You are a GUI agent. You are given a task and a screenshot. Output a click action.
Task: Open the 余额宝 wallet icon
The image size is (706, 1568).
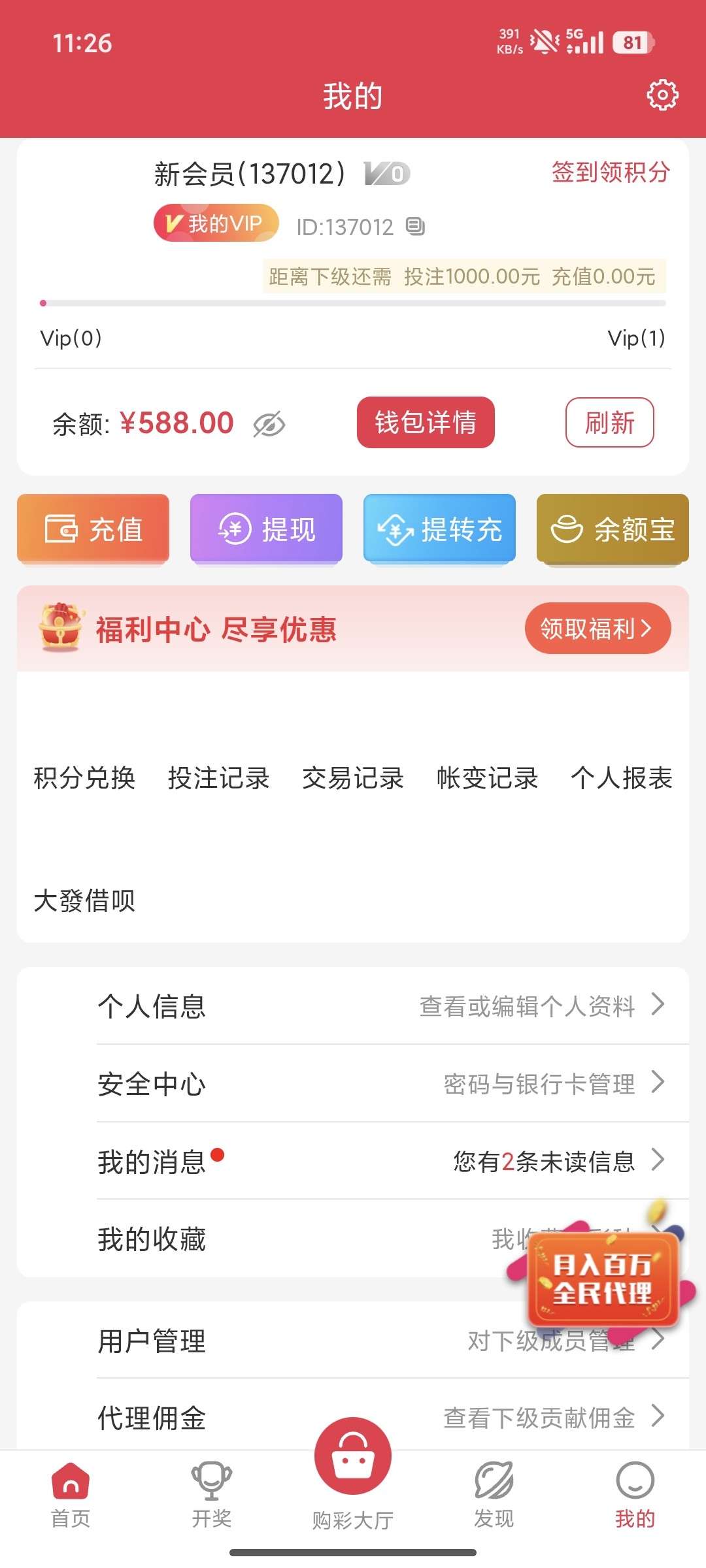click(x=611, y=529)
